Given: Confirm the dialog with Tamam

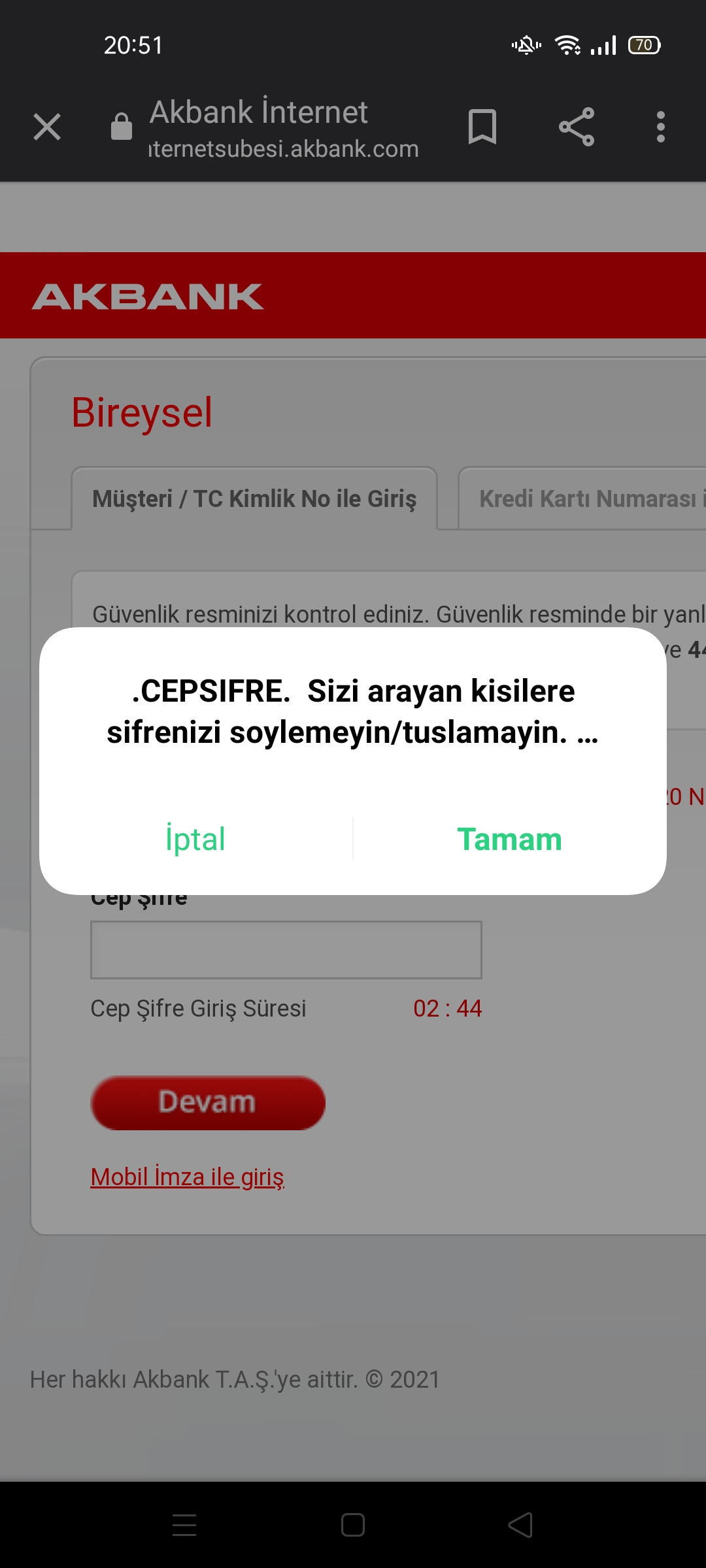Looking at the screenshot, I should coord(510,839).
